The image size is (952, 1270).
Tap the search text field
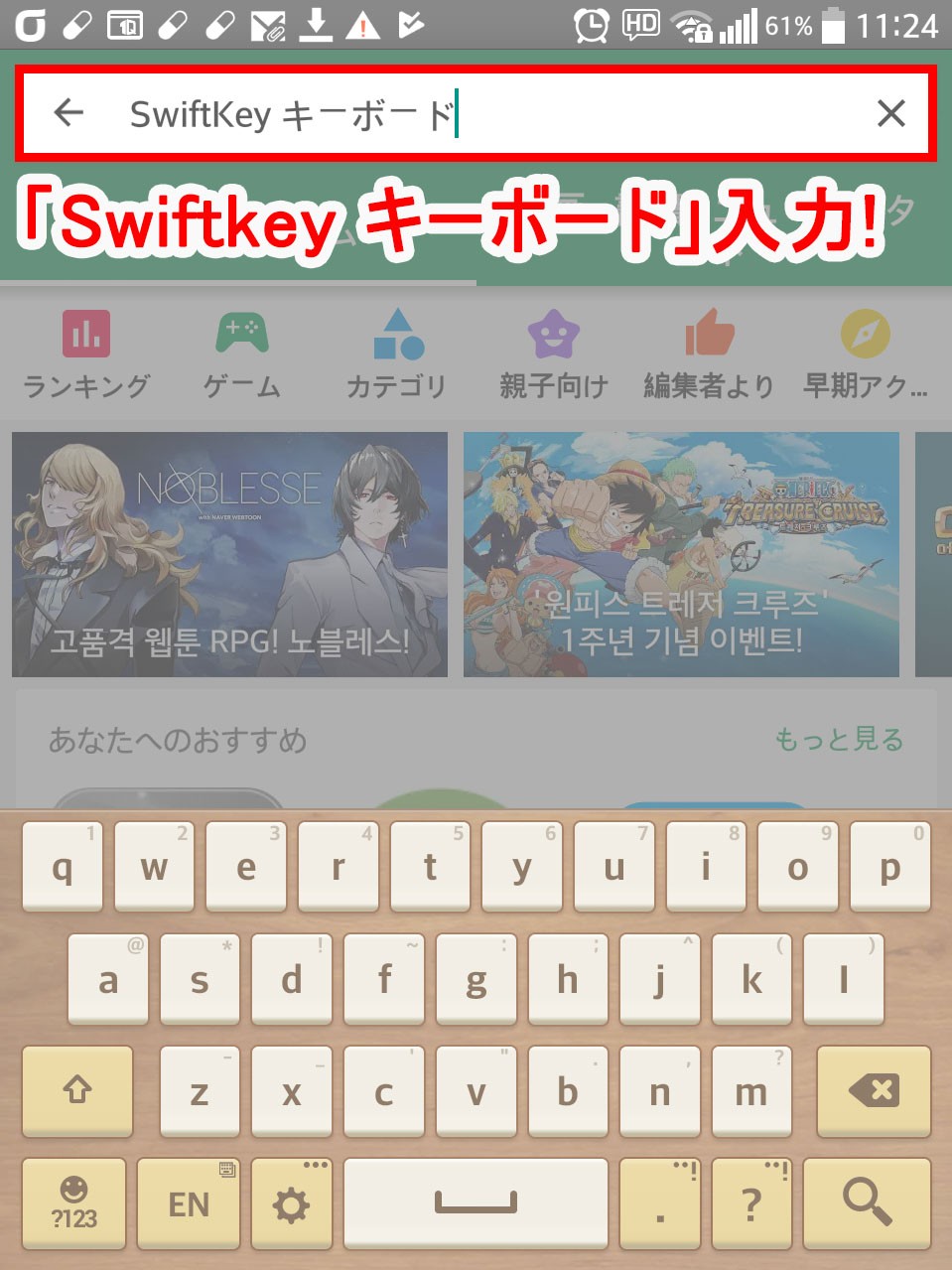click(x=476, y=113)
